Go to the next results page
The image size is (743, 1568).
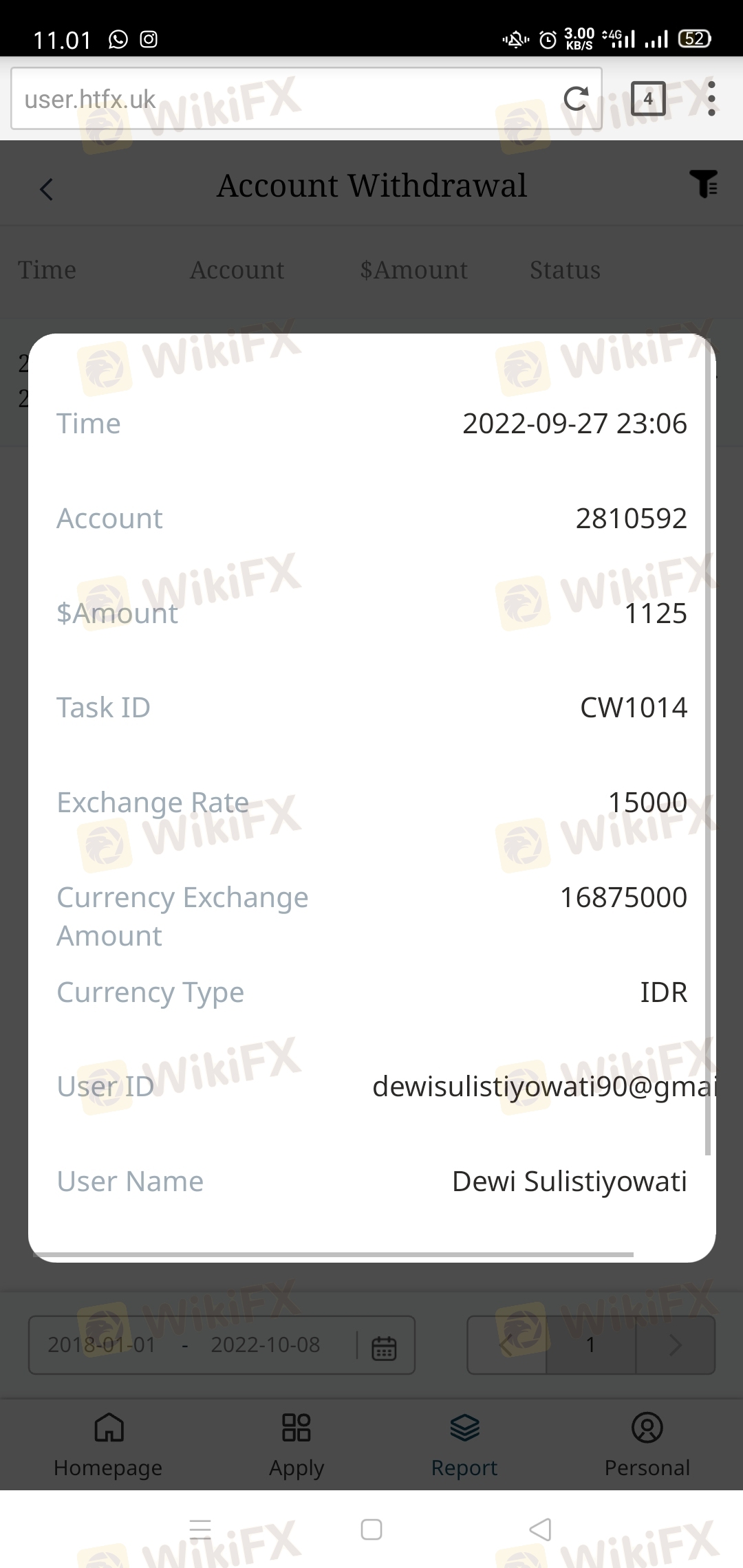pos(676,1345)
